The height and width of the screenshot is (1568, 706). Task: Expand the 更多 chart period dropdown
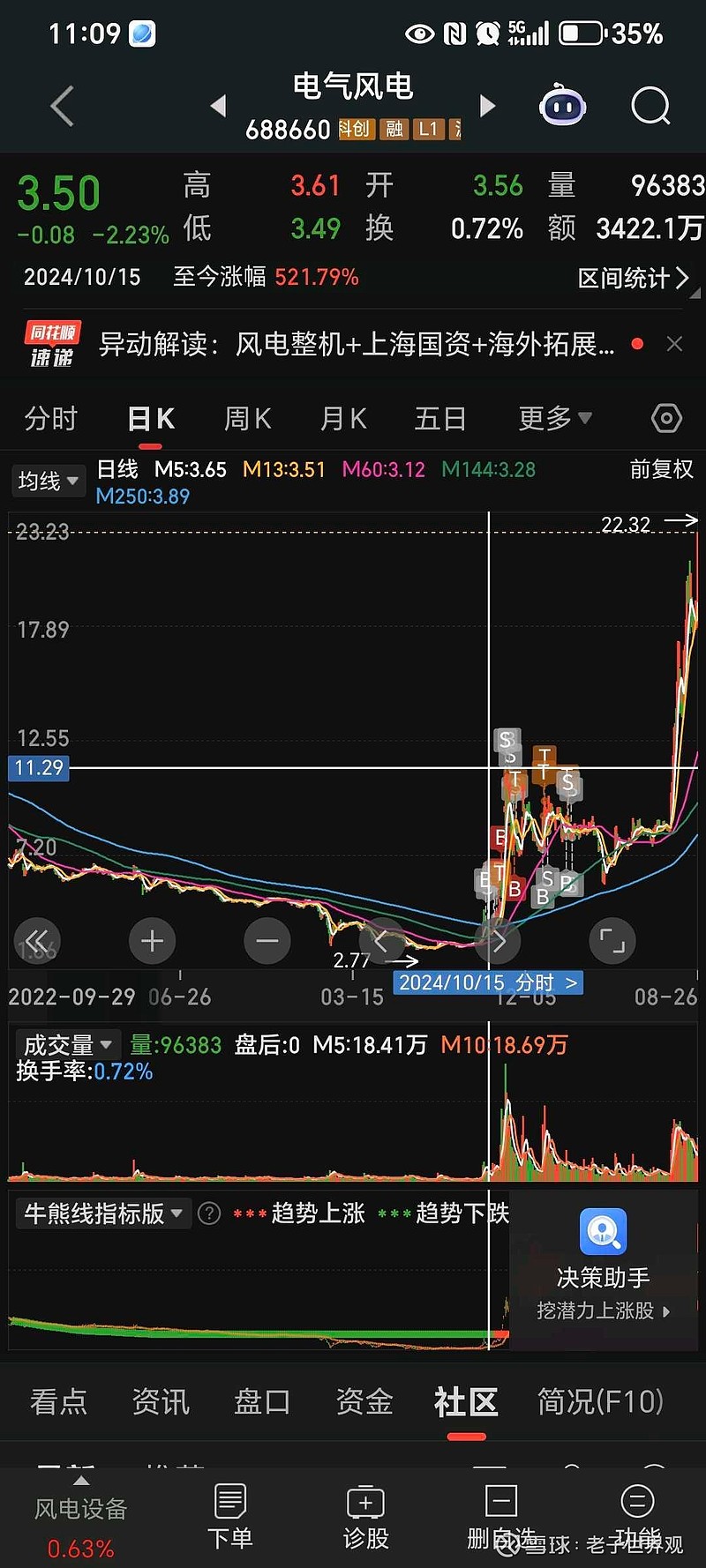click(x=554, y=418)
